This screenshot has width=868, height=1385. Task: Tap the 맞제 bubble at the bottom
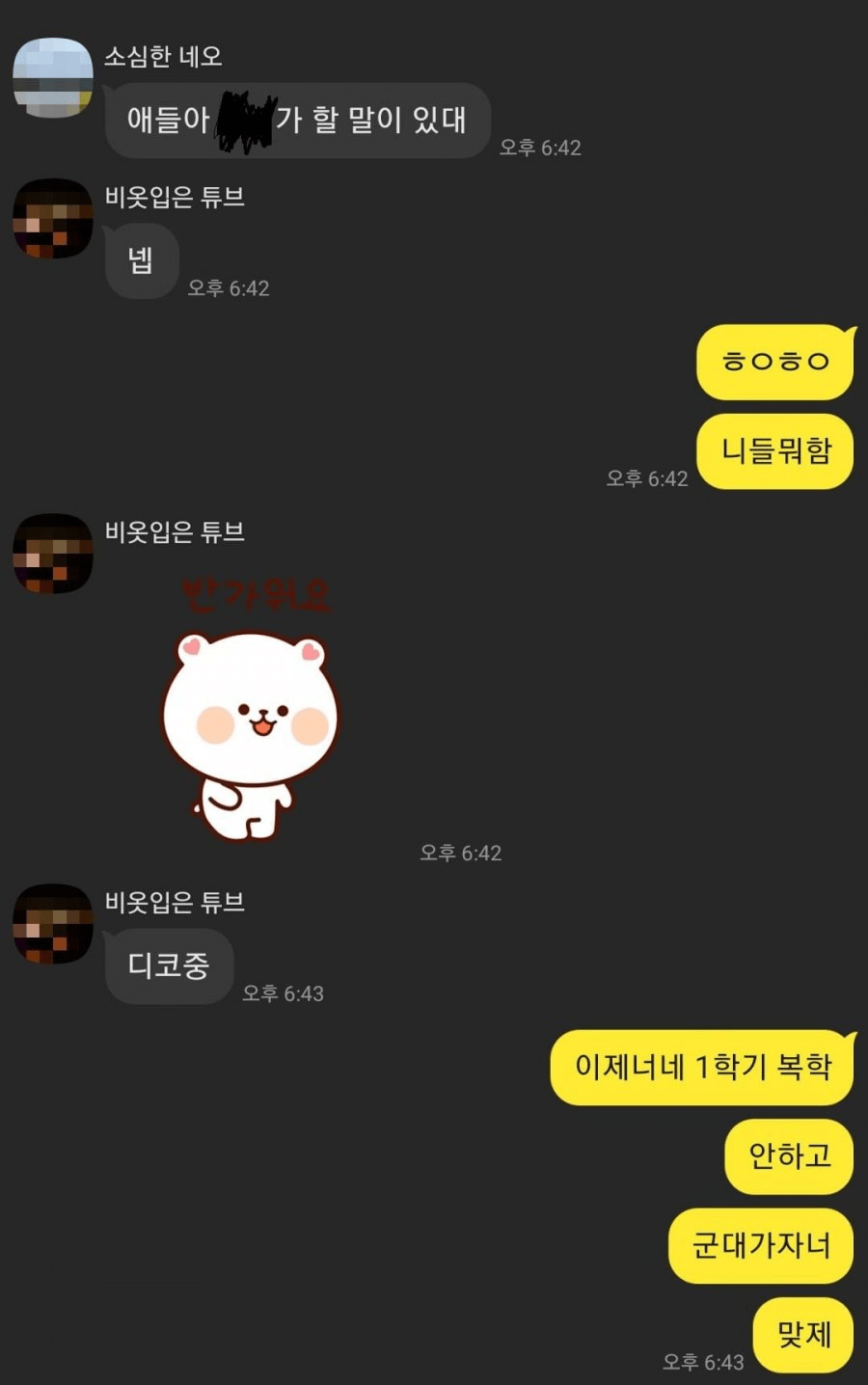(801, 1334)
